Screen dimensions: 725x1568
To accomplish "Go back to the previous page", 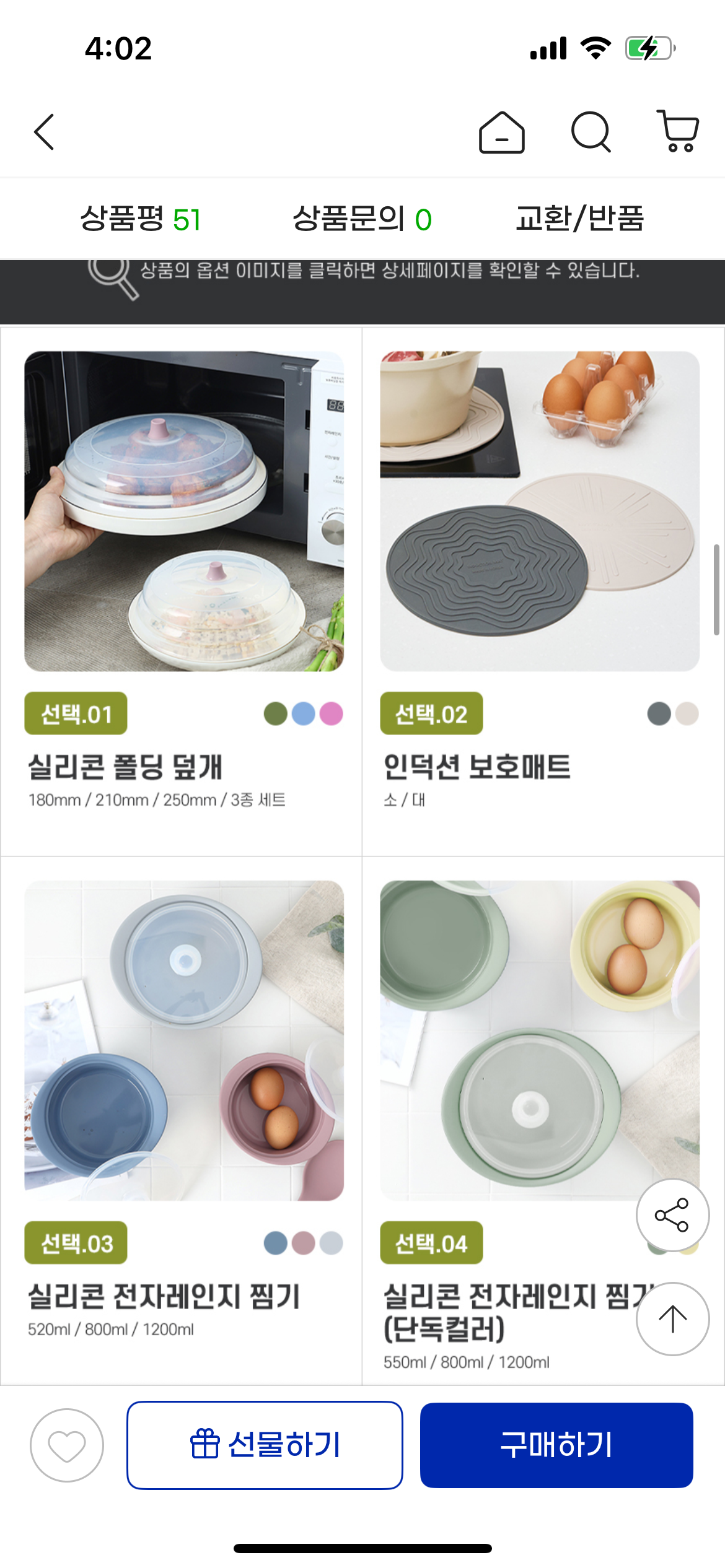I will click(44, 132).
